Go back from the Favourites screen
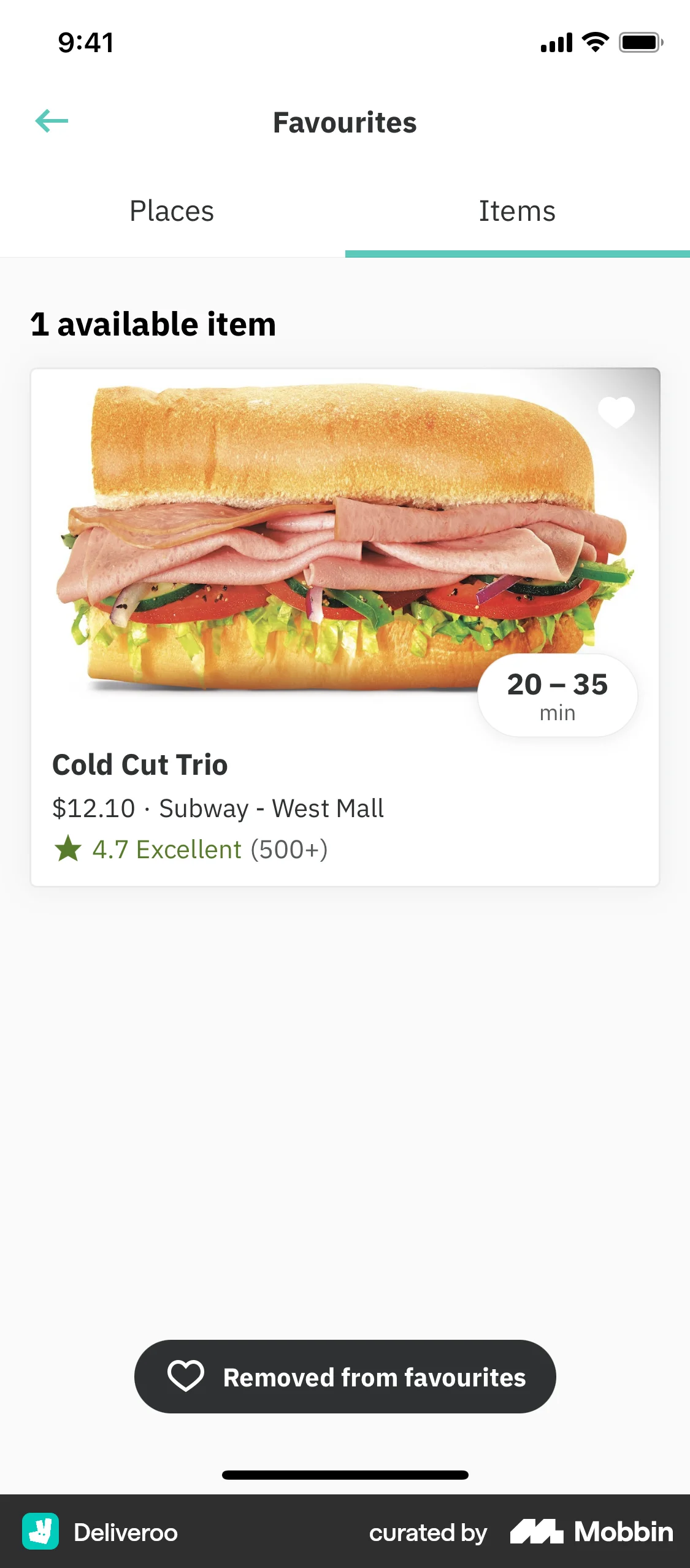The width and height of the screenshot is (690, 1568). click(52, 121)
